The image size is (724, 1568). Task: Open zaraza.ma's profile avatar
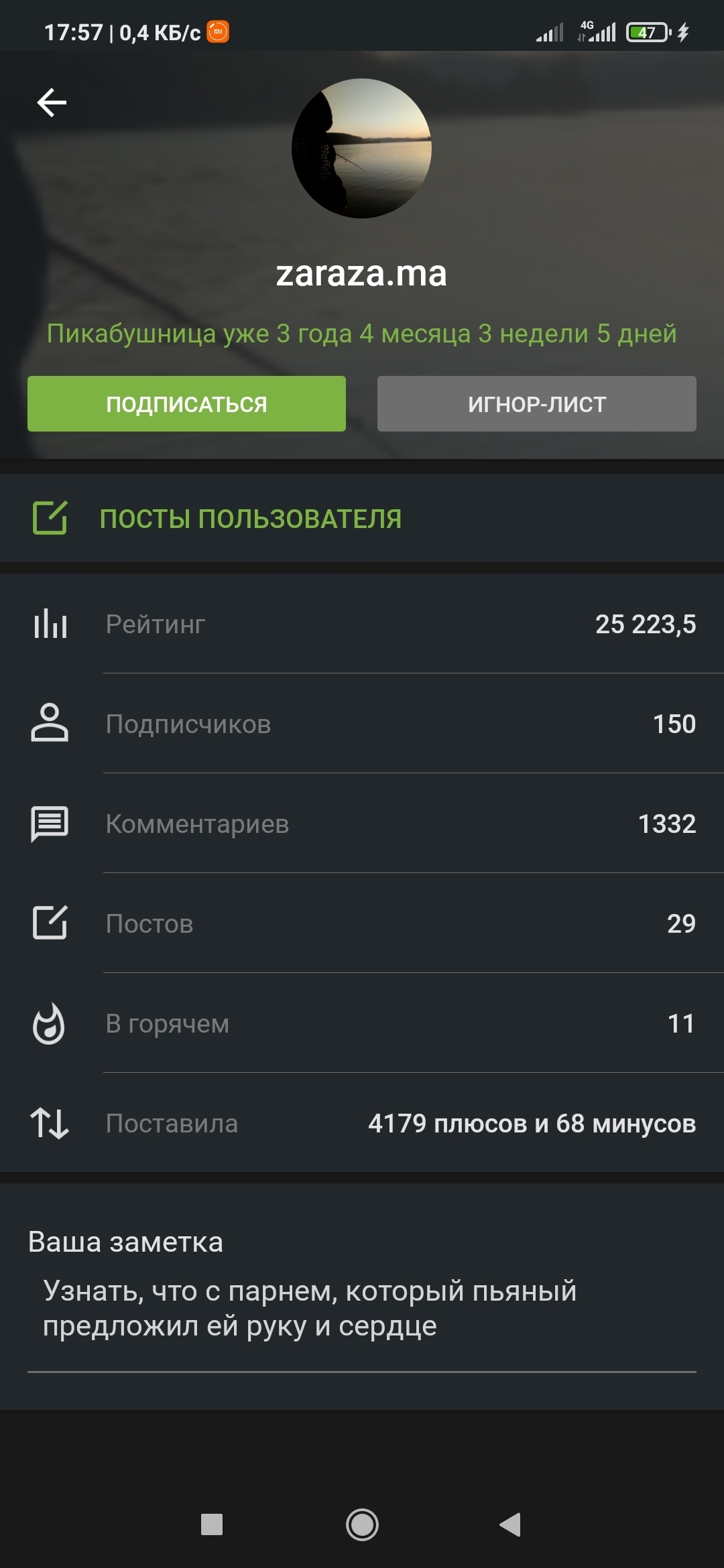(x=361, y=148)
